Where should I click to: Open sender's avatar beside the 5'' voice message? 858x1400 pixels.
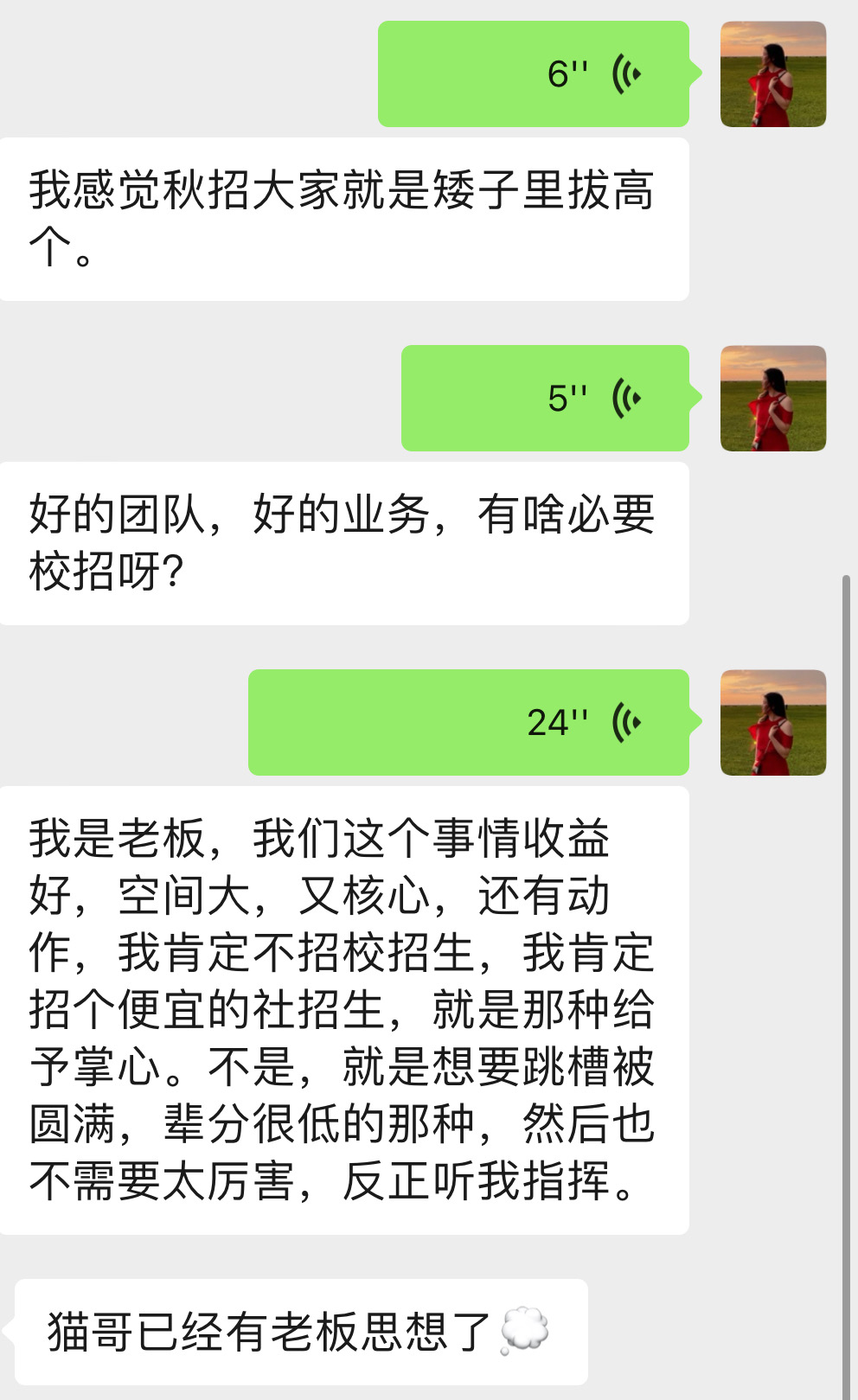point(773,399)
